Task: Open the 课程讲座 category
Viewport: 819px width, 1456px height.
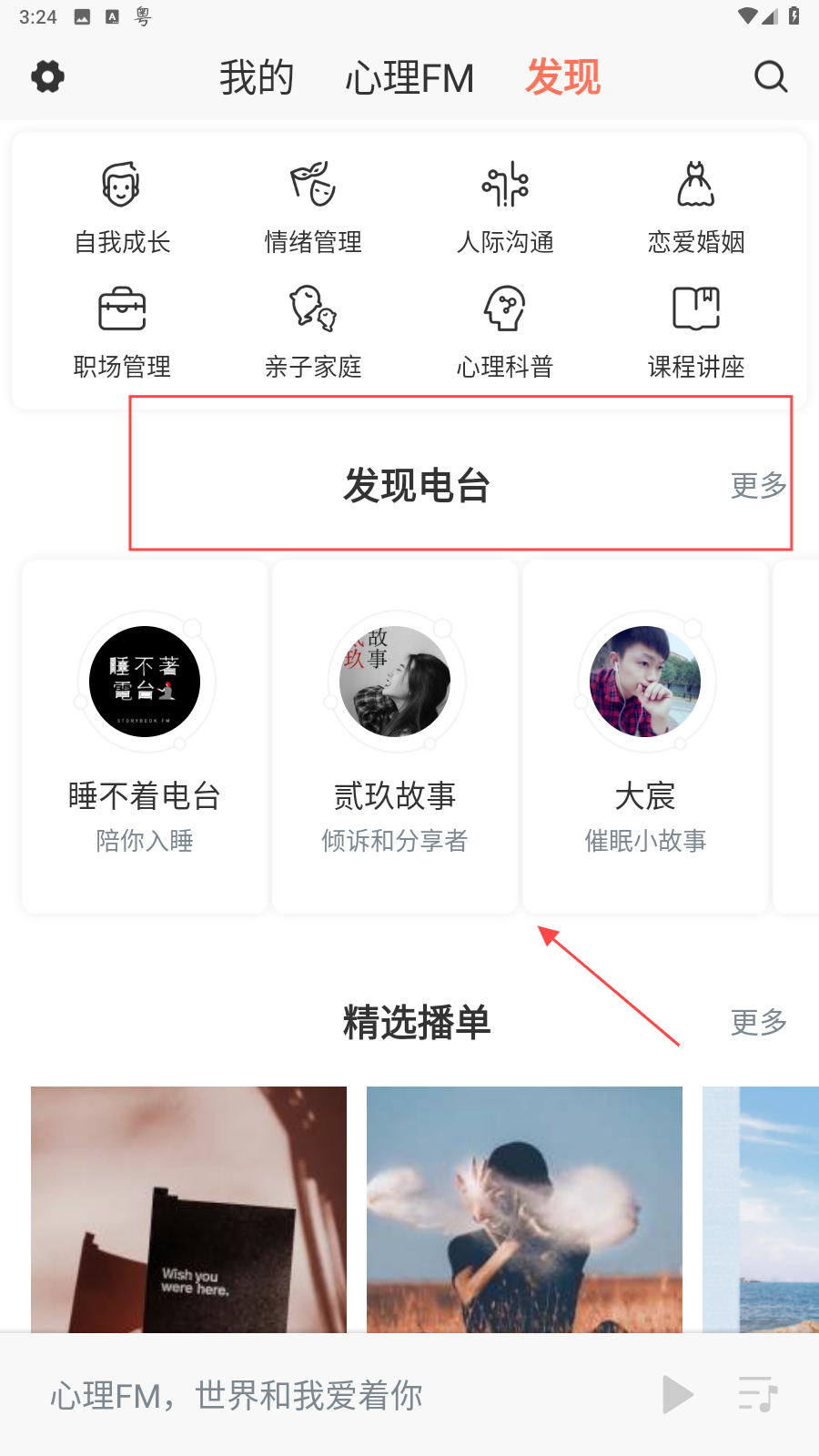Action: [x=696, y=333]
